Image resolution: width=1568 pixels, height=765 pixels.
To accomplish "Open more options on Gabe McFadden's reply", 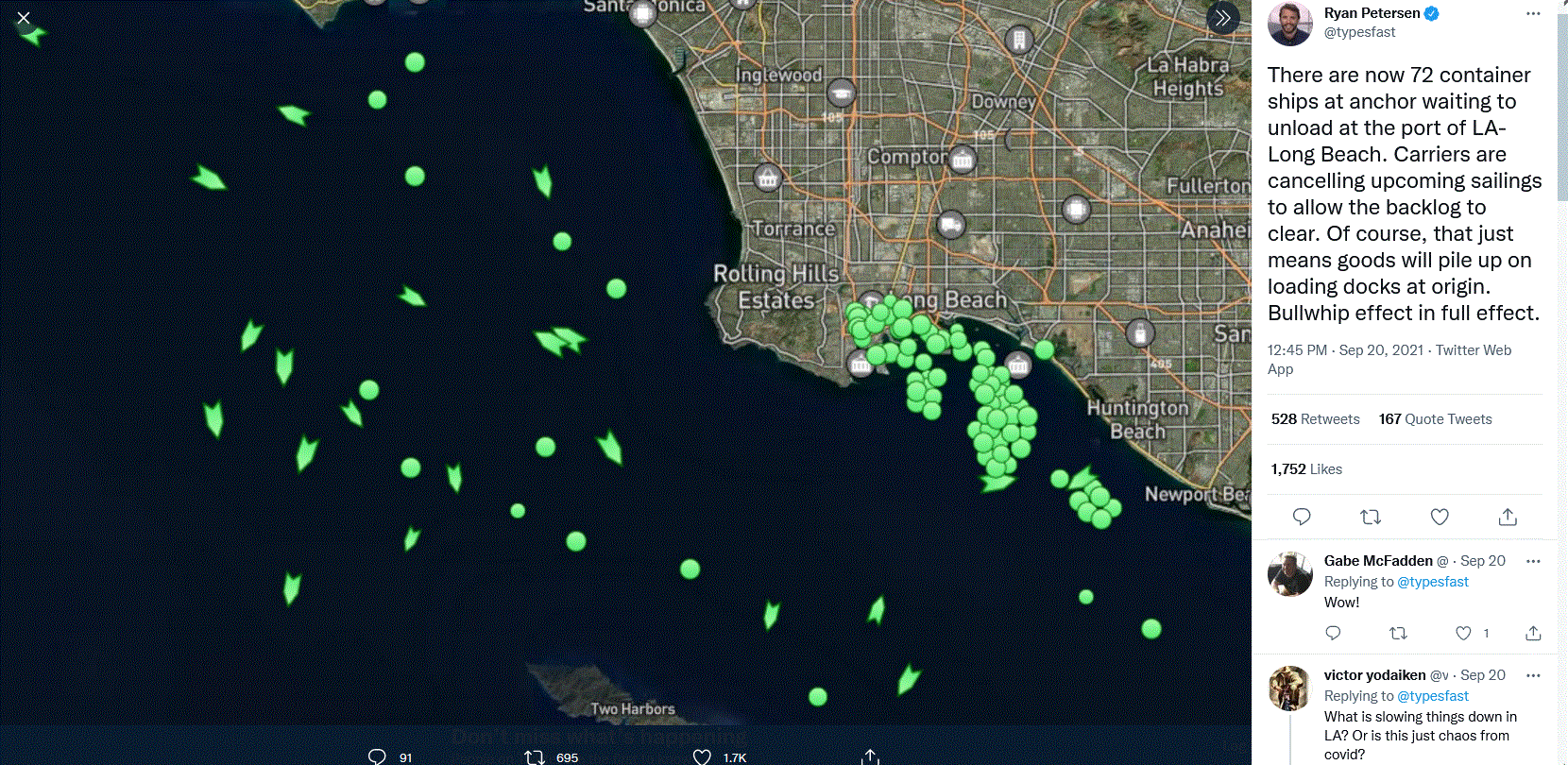I will coord(1533,561).
